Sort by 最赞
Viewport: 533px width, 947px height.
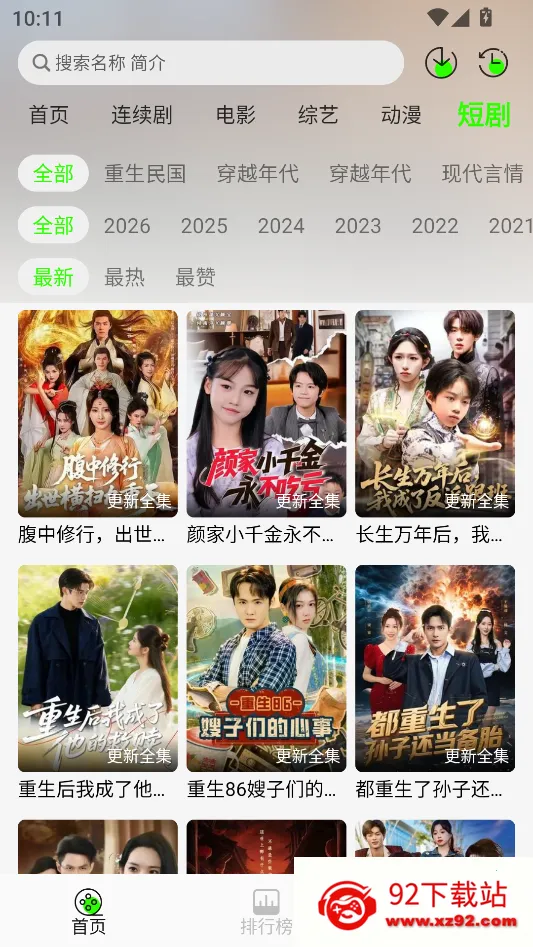coord(196,277)
